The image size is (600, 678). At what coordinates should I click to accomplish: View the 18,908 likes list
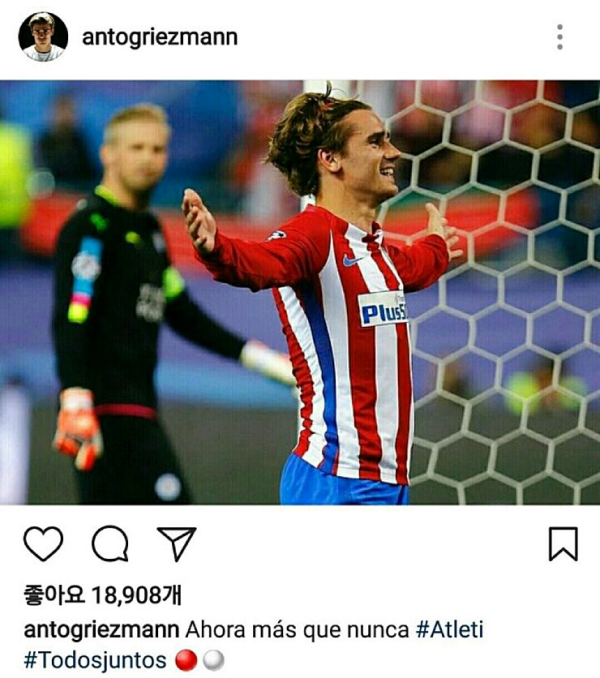(102, 596)
